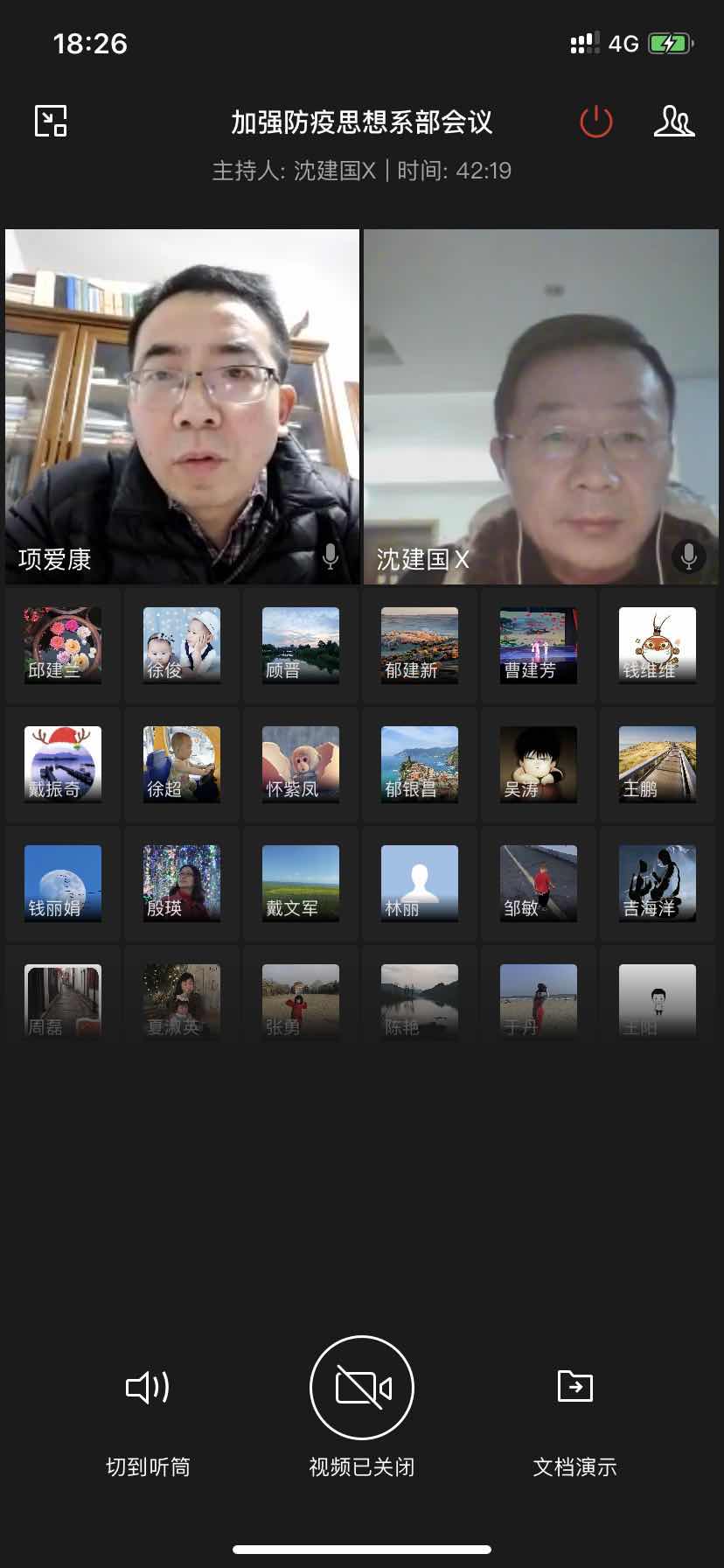
Task: Select participant 钱丽娟
Action: [x=63, y=883]
